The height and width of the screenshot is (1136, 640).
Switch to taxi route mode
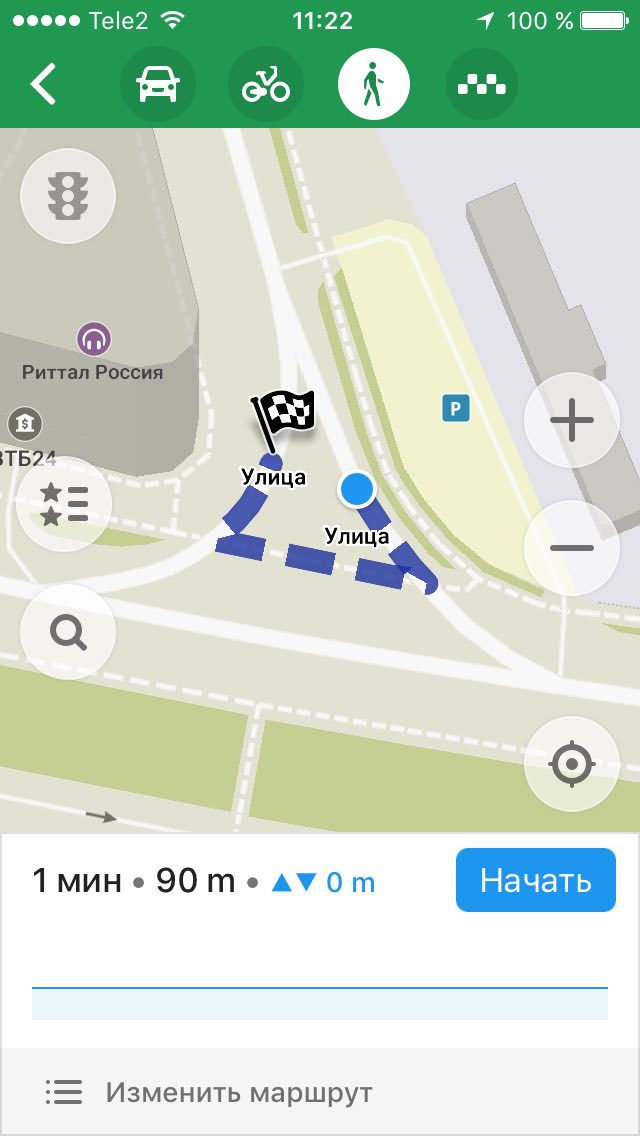click(x=482, y=85)
